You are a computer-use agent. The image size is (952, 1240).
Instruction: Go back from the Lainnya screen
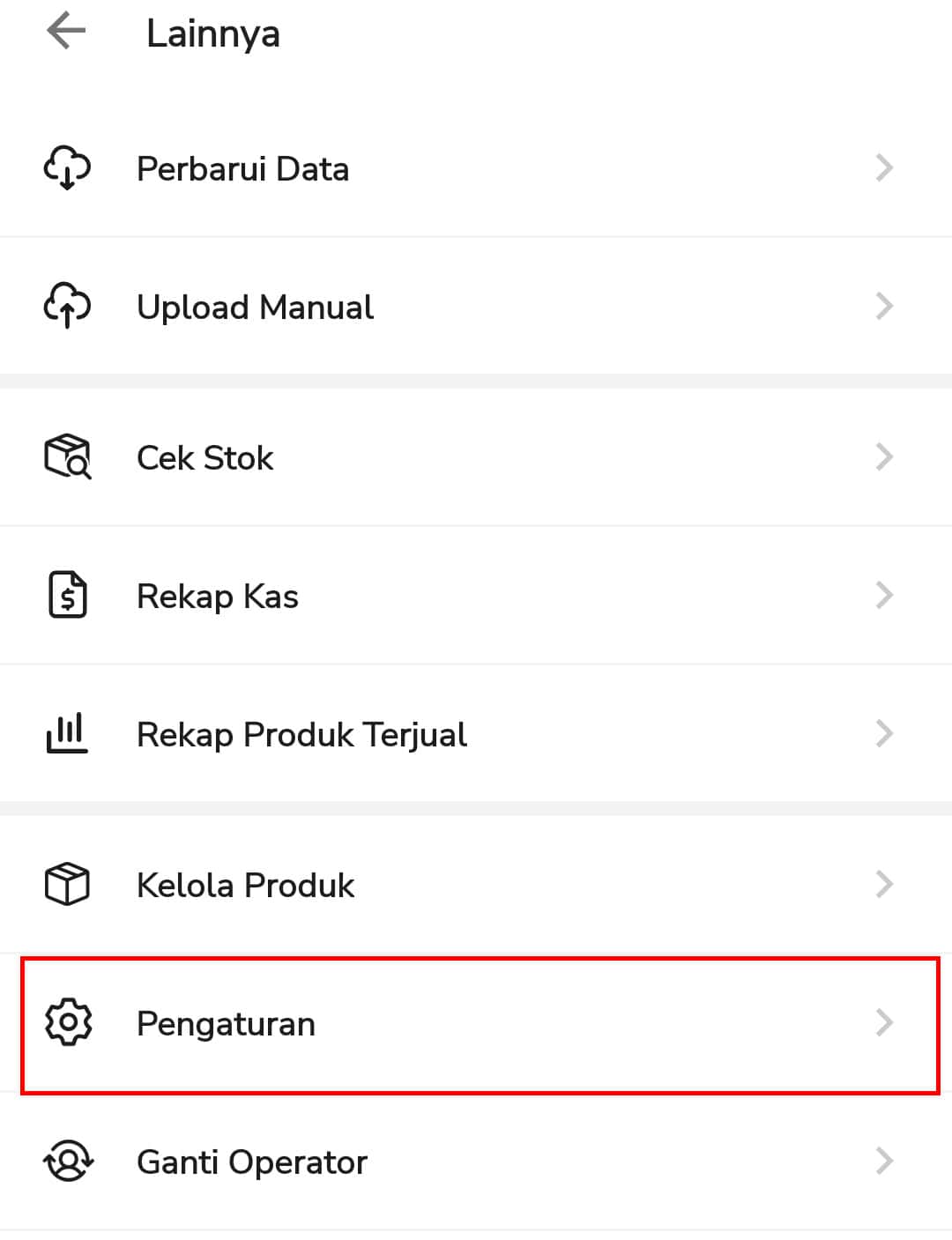point(66,33)
